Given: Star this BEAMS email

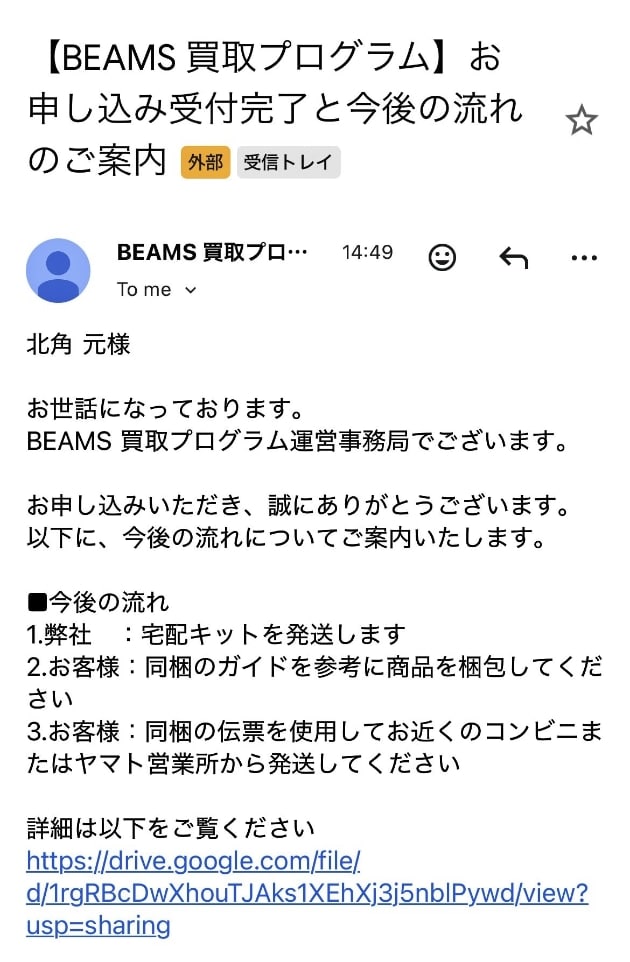Looking at the screenshot, I should [581, 121].
